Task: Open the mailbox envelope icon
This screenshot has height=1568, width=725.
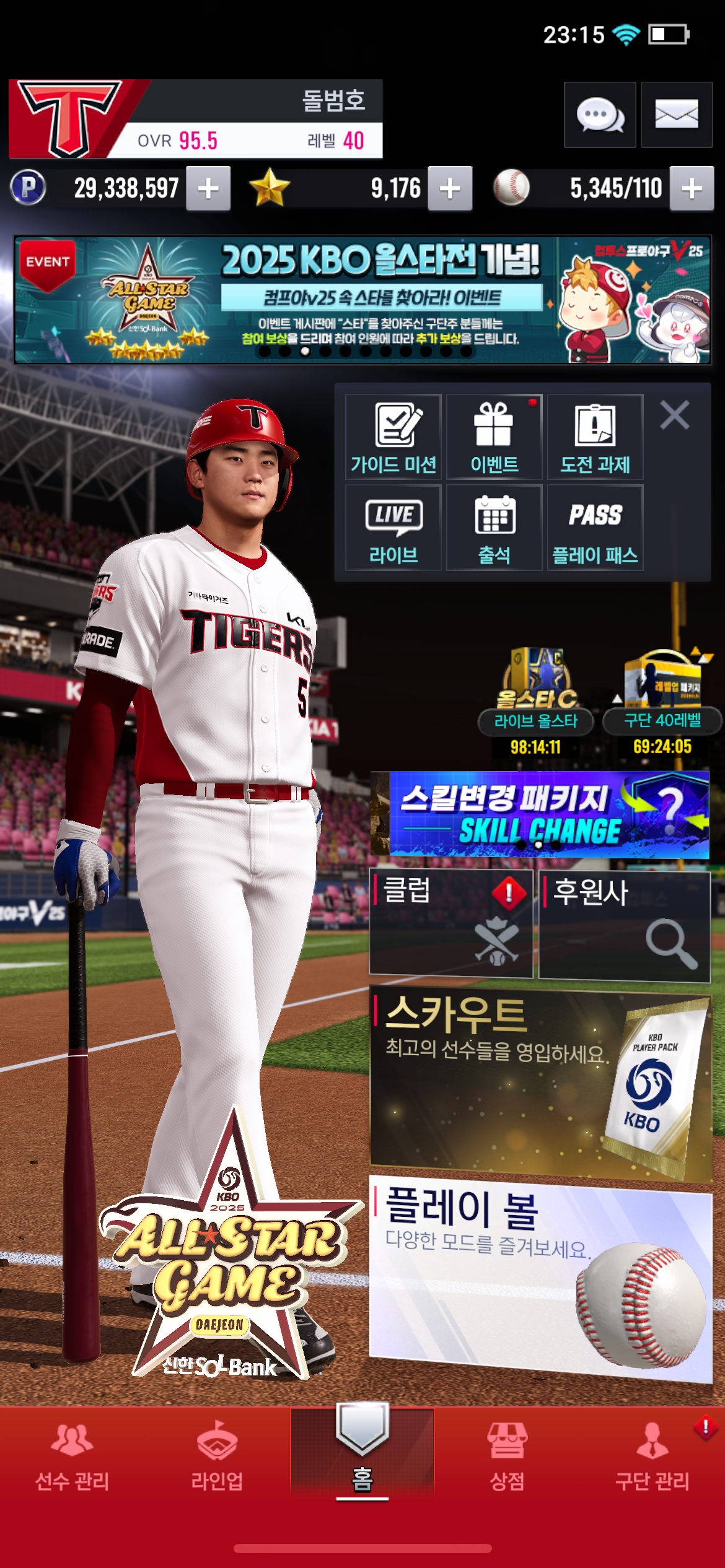Action: 676,115
